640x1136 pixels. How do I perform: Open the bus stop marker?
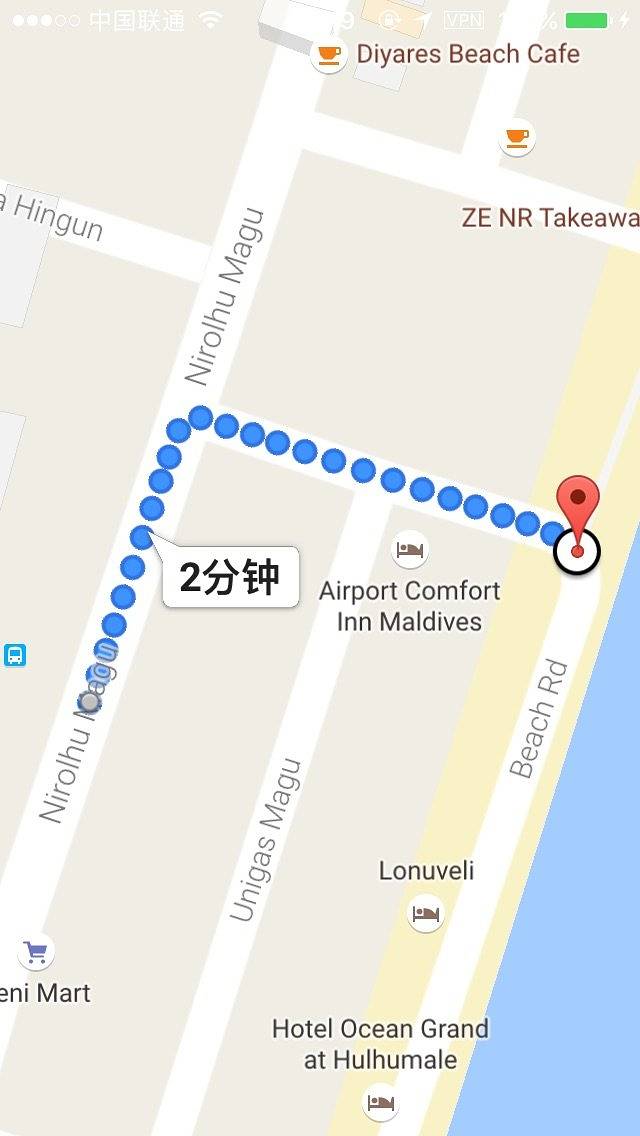pos(15,656)
